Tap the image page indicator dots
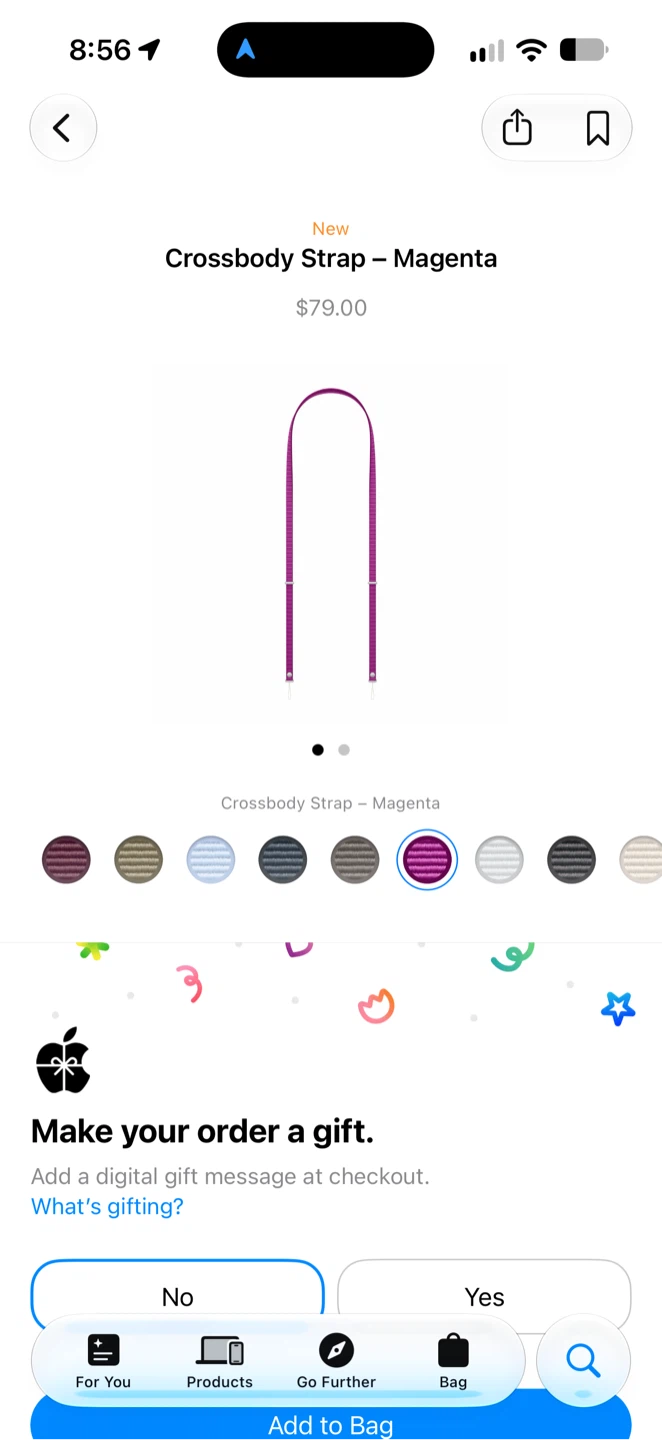662x1440 pixels. pos(331,750)
